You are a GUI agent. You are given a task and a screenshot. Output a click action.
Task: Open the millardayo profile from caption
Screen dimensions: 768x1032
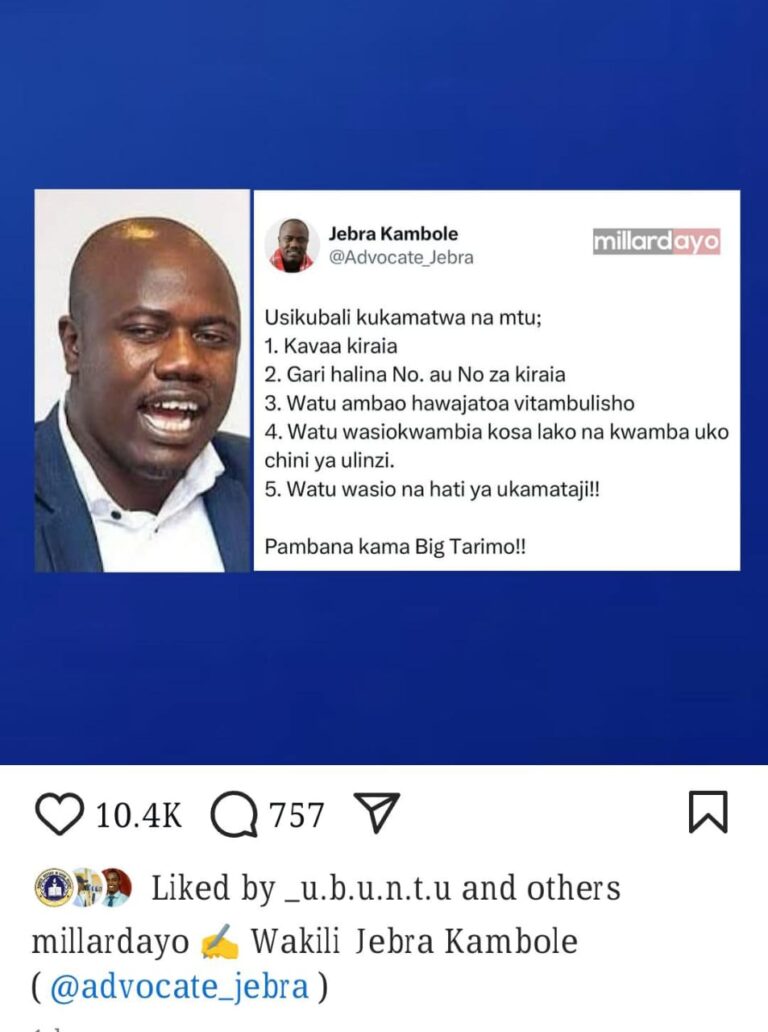pos(110,942)
